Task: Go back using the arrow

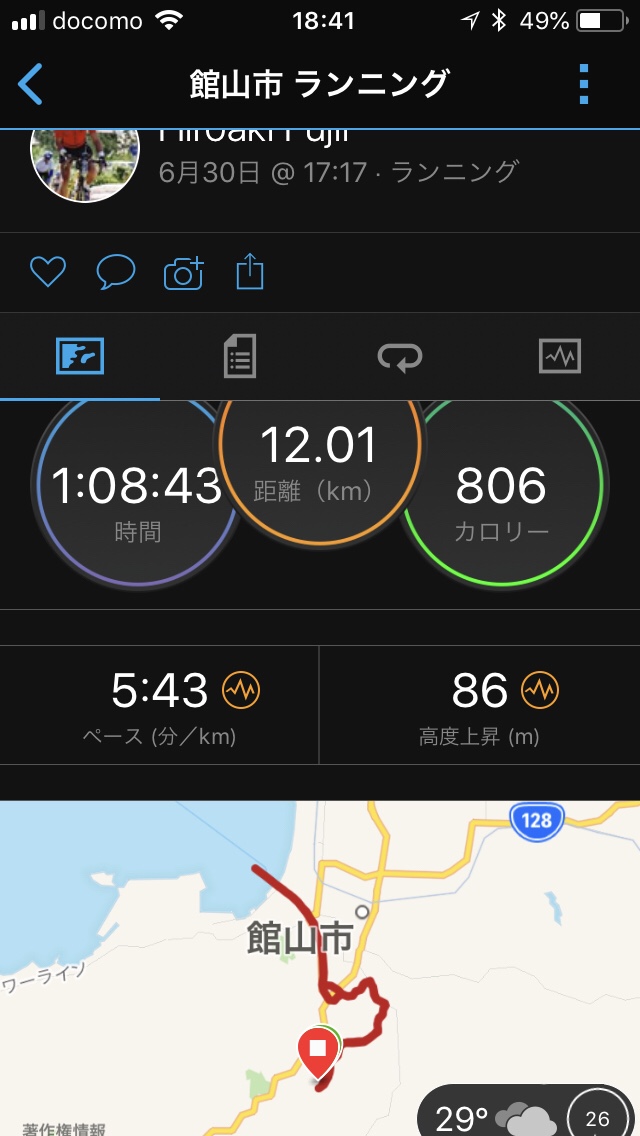Action: click(31, 85)
